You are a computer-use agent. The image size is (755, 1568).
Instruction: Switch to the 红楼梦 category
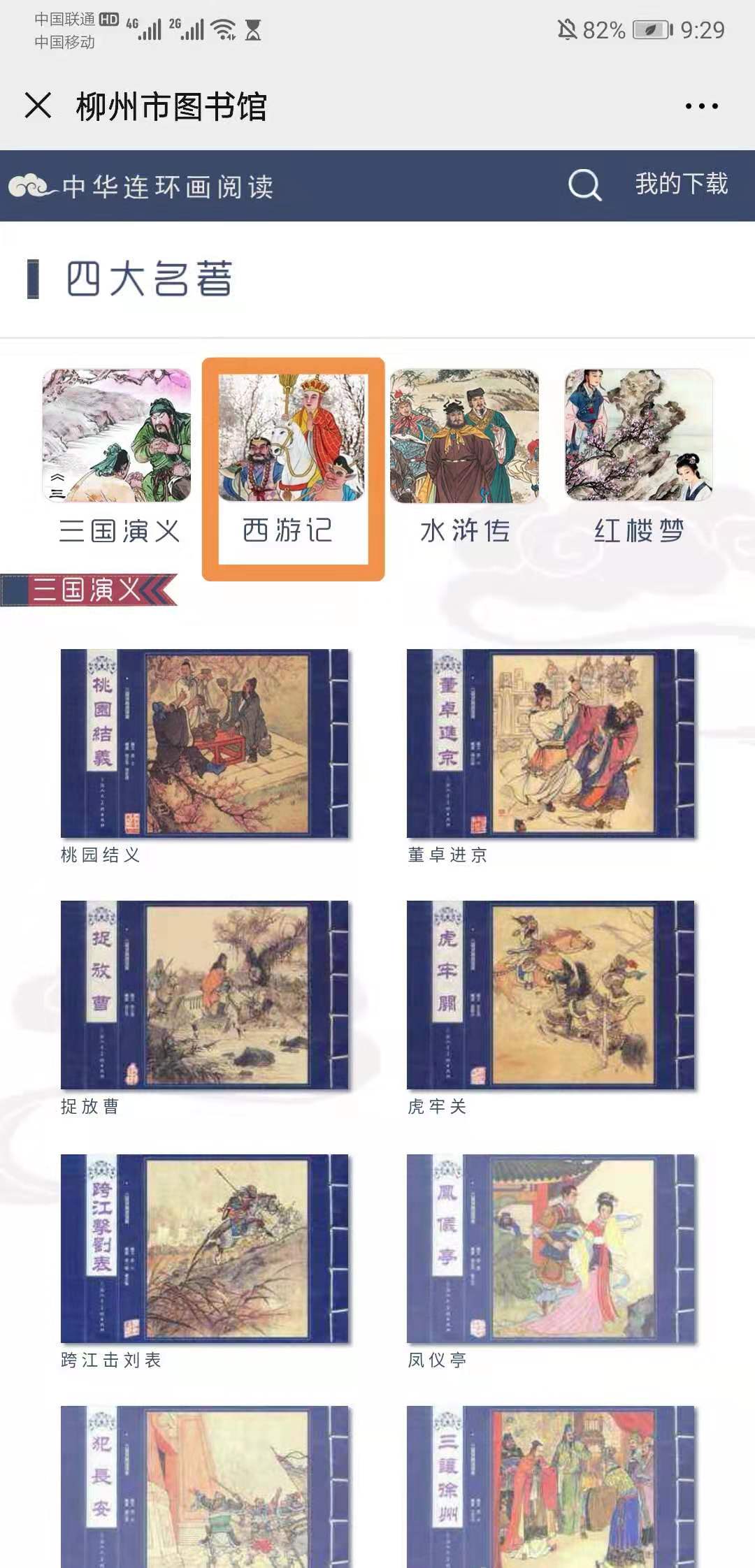[638, 454]
